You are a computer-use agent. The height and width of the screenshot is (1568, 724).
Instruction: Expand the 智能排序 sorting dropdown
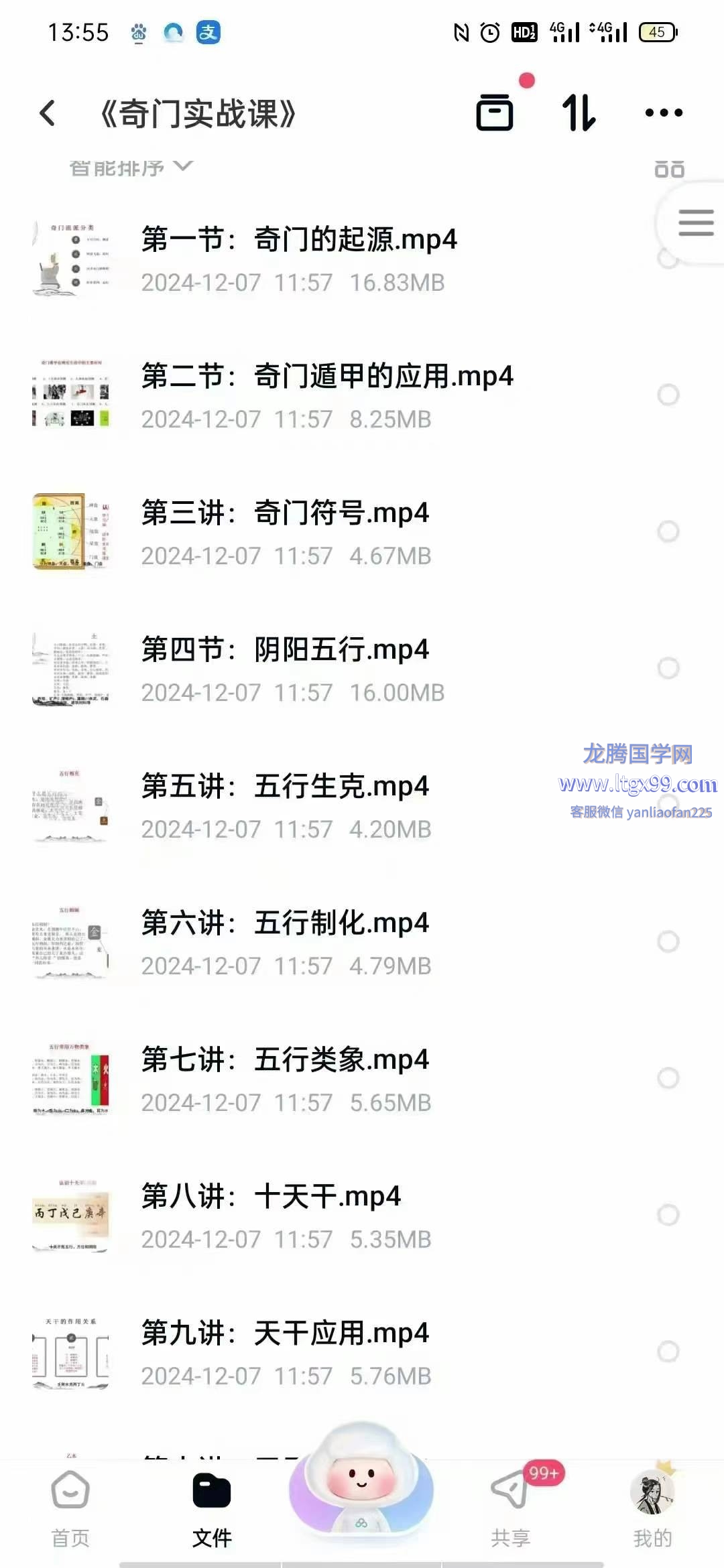tap(131, 168)
